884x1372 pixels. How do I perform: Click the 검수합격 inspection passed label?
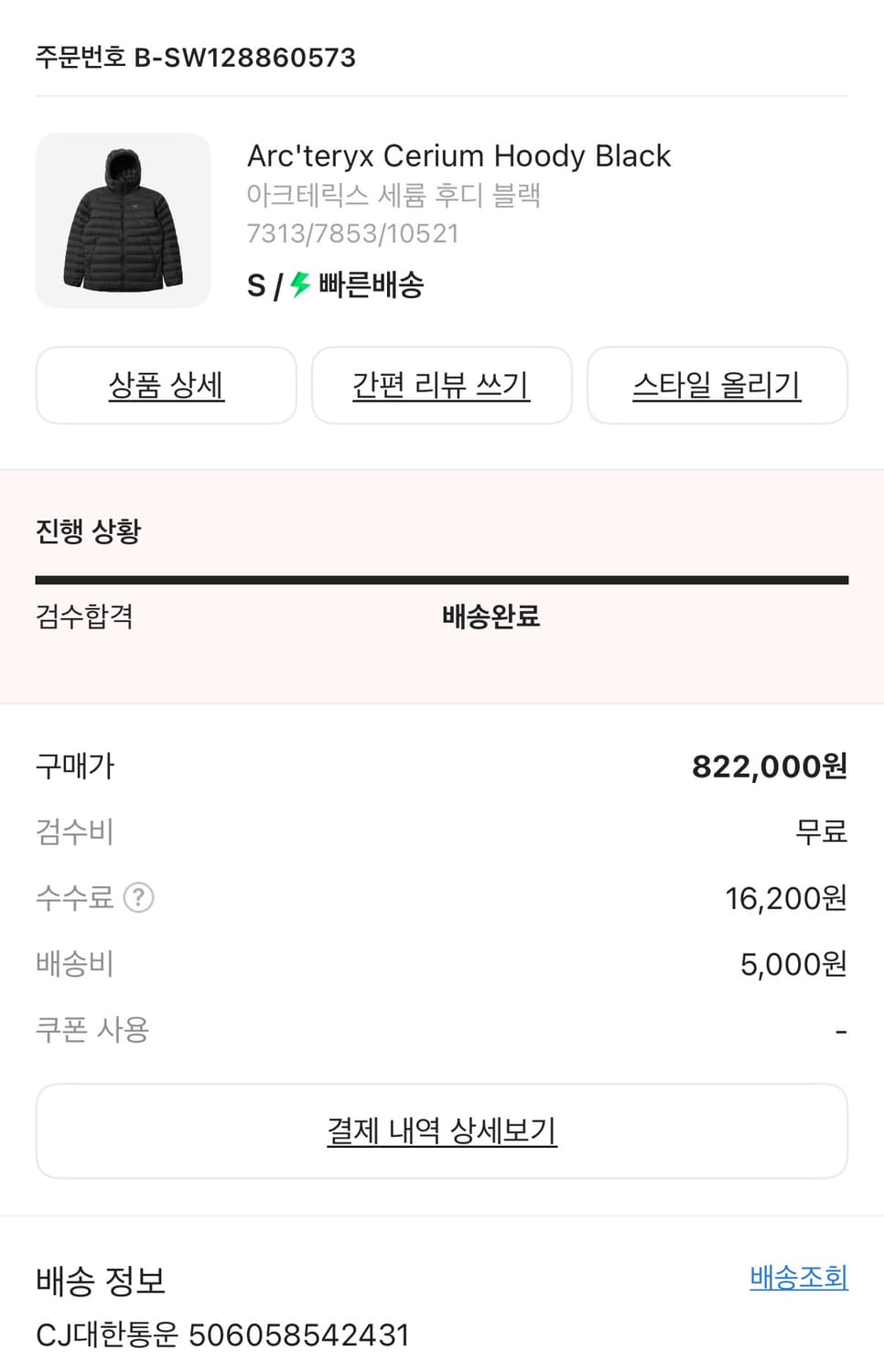click(82, 617)
